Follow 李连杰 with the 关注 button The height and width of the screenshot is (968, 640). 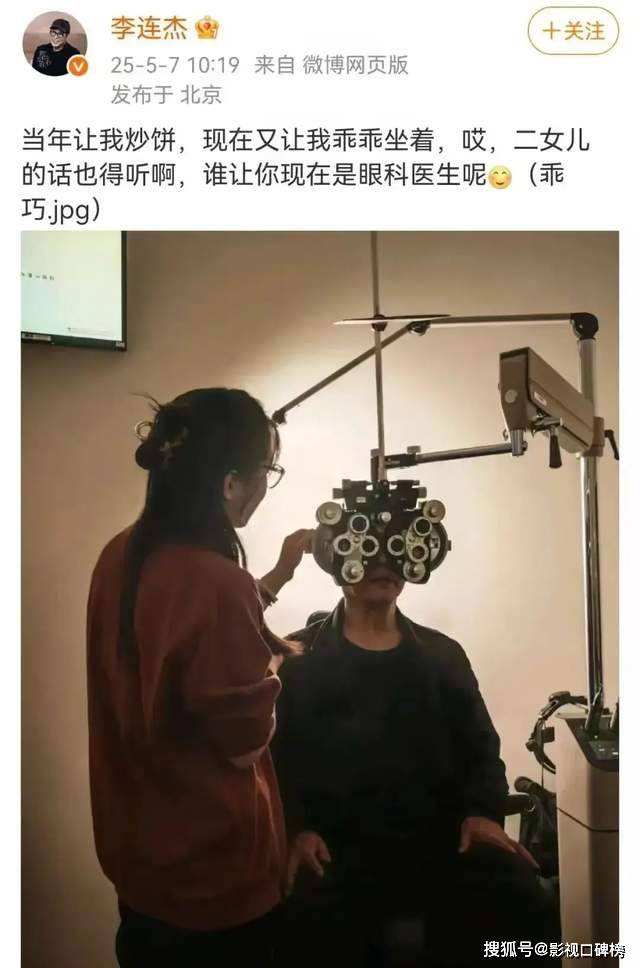(573, 31)
